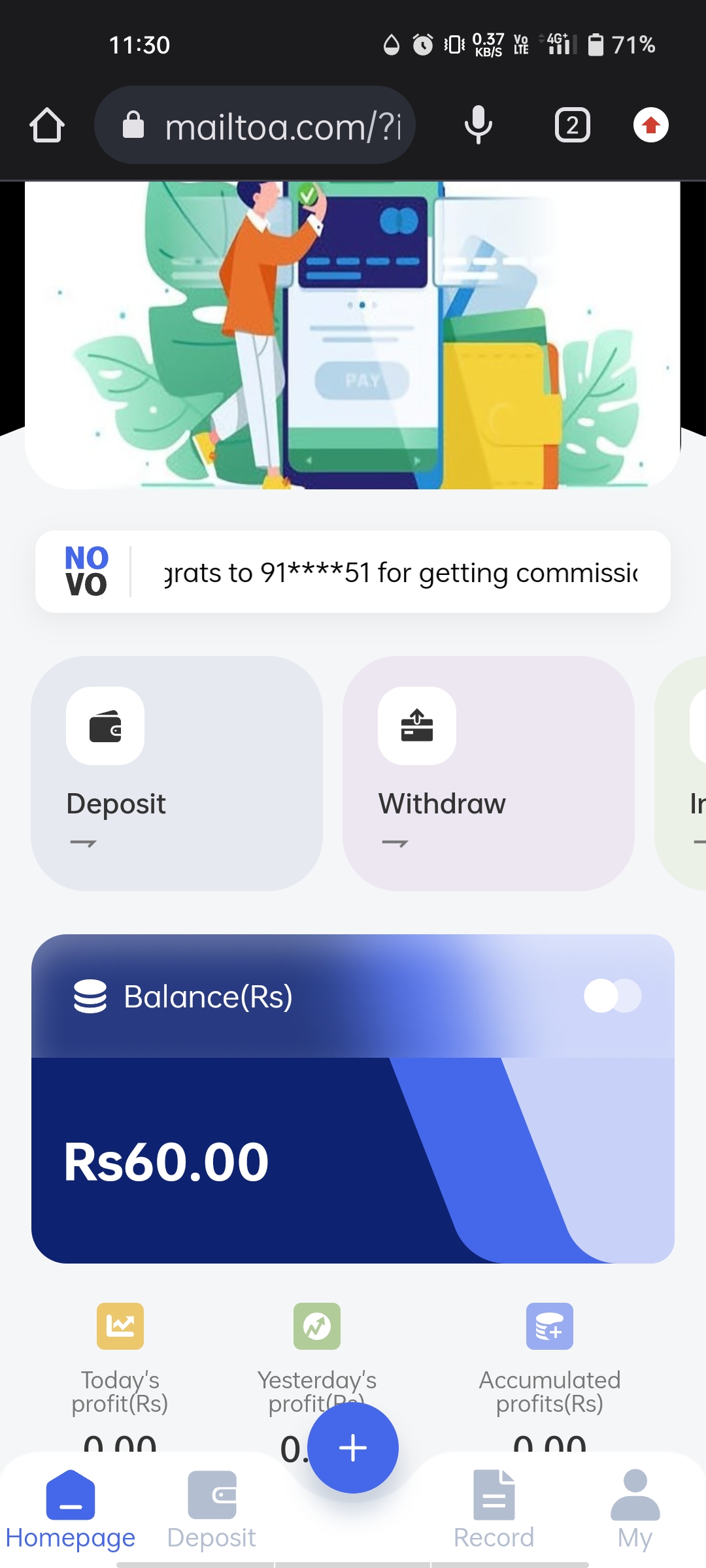Open the payment illustration banner
Screen dimensions: 706x1568
[x=353, y=335]
